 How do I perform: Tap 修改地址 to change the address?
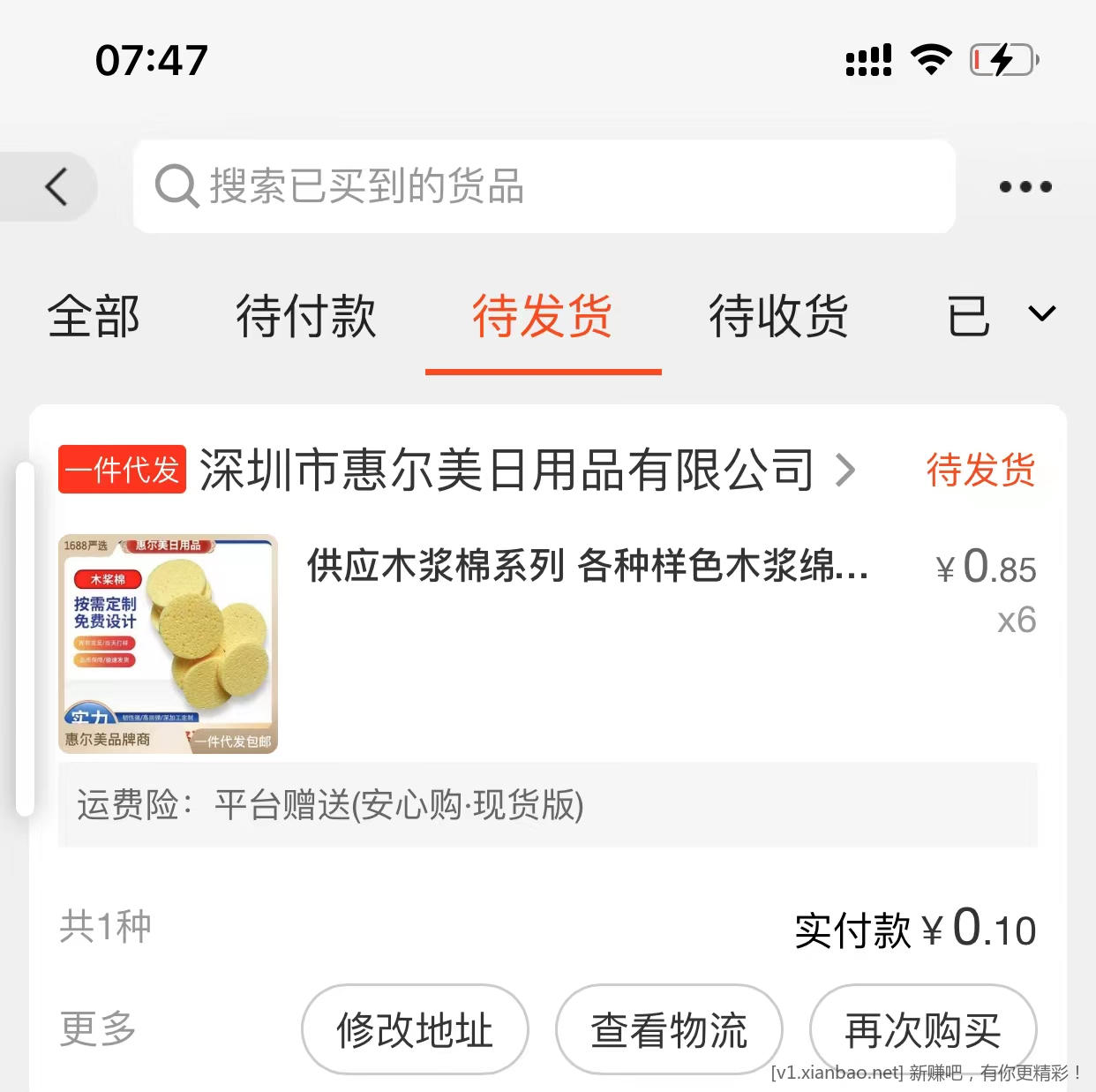[415, 1029]
